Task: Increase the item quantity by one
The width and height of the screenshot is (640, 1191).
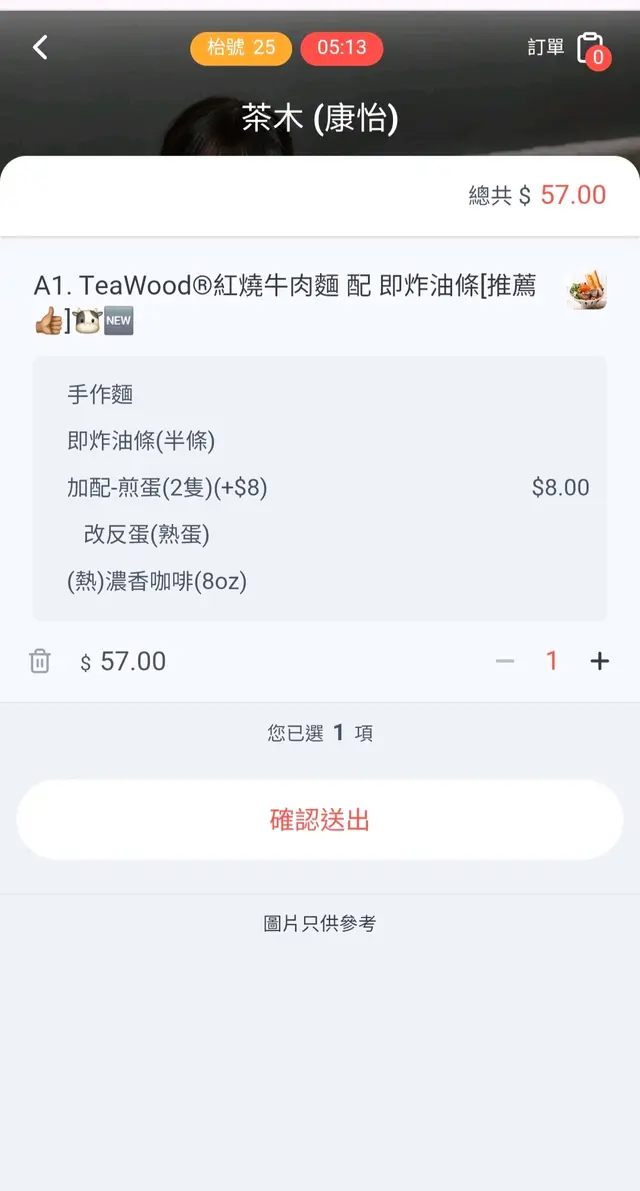Action: pos(599,661)
